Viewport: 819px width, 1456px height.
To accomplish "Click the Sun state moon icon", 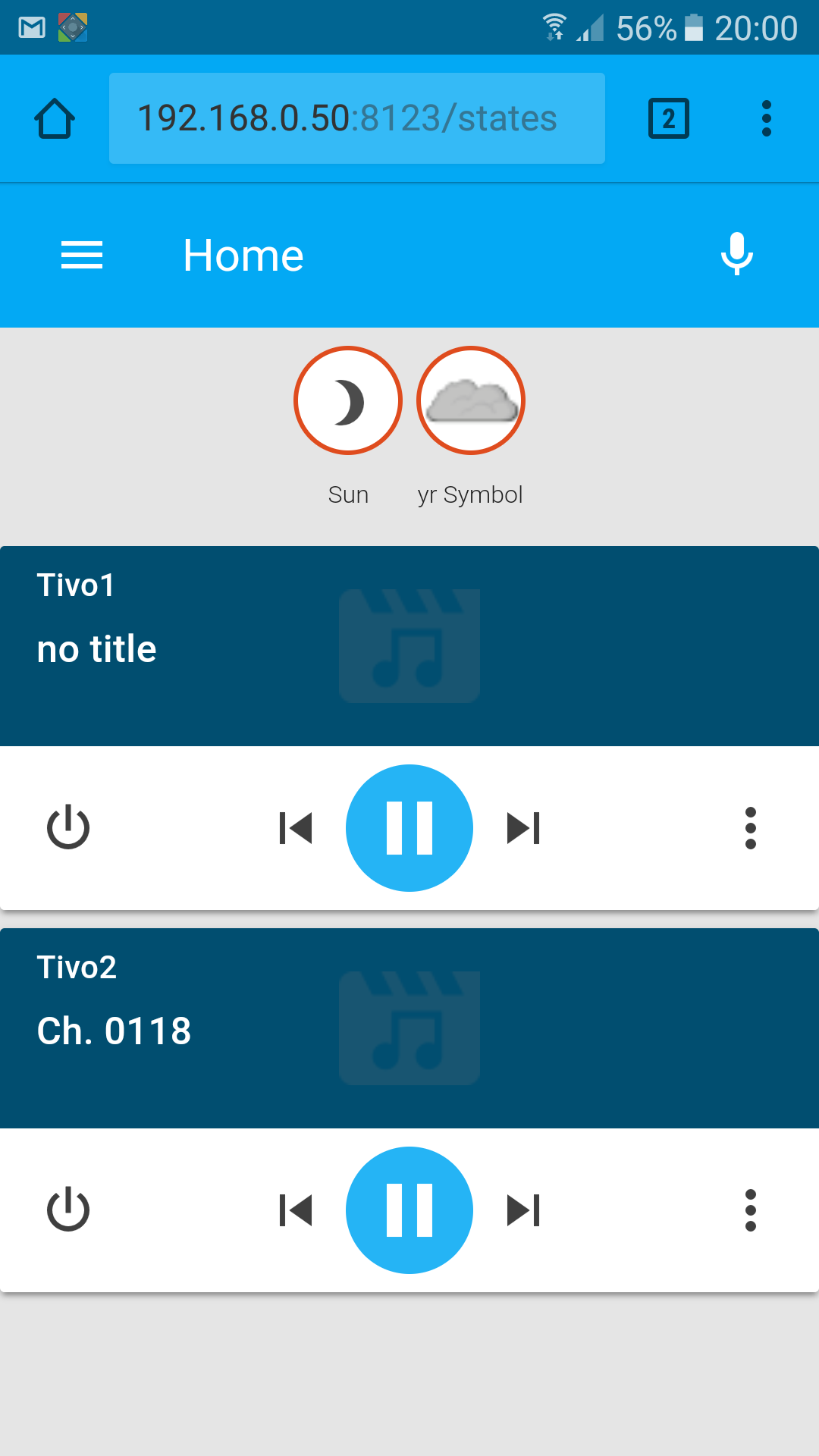I will [x=348, y=400].
